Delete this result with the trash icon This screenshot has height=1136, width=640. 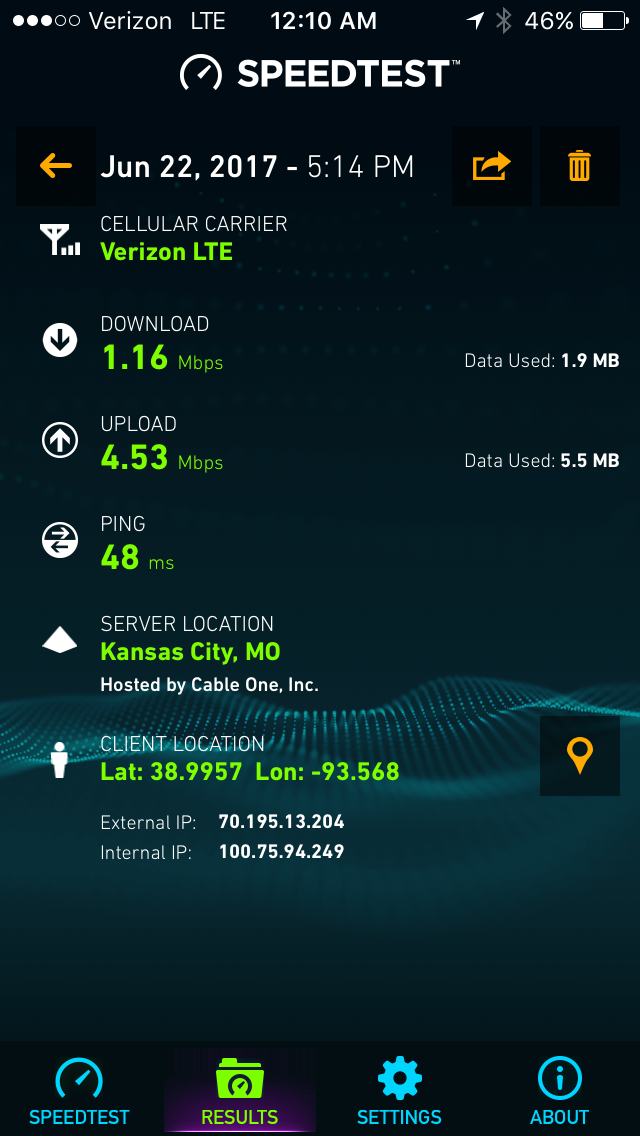580,166
